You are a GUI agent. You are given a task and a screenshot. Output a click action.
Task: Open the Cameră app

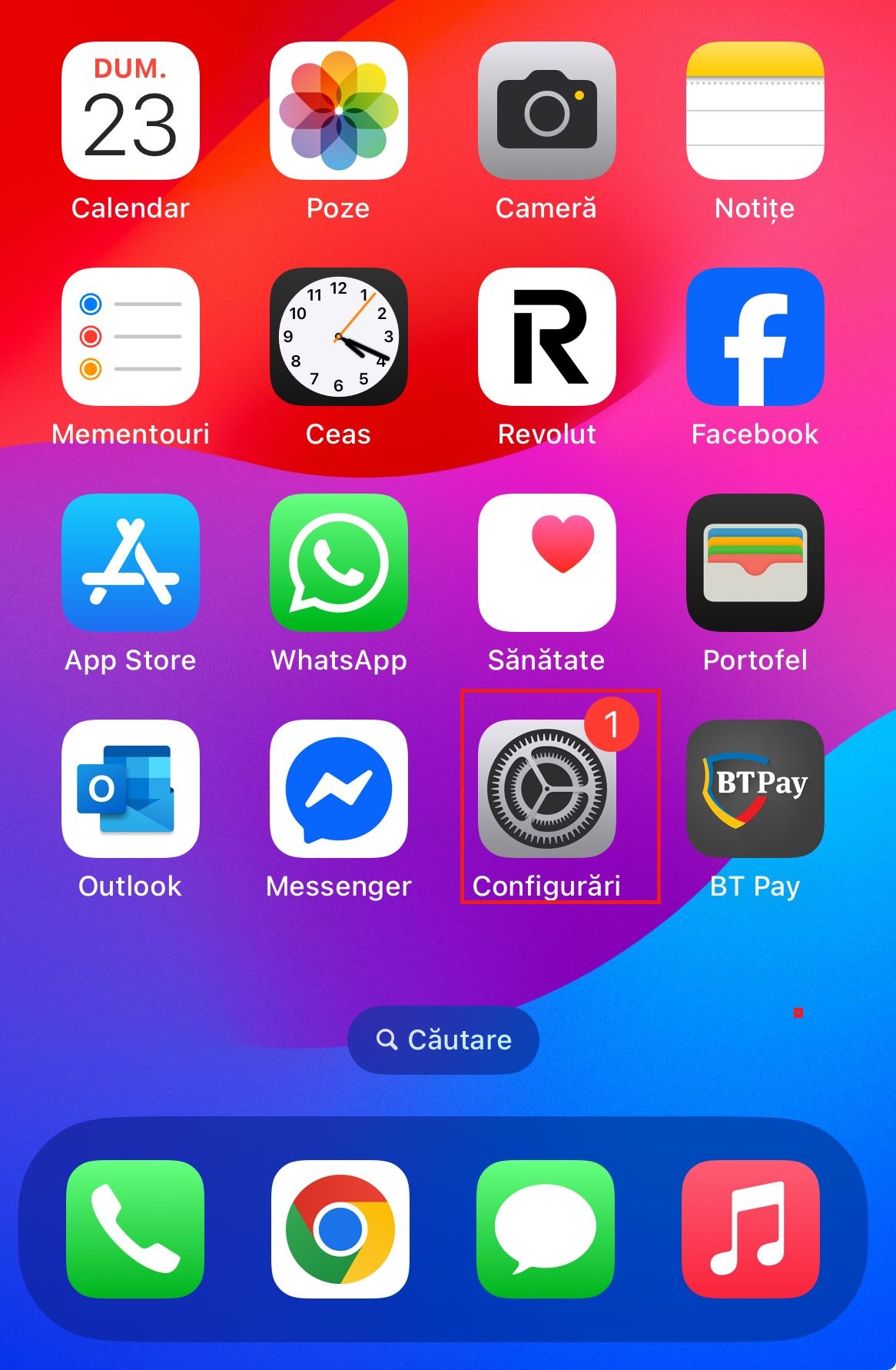click(x=547, y=111)
